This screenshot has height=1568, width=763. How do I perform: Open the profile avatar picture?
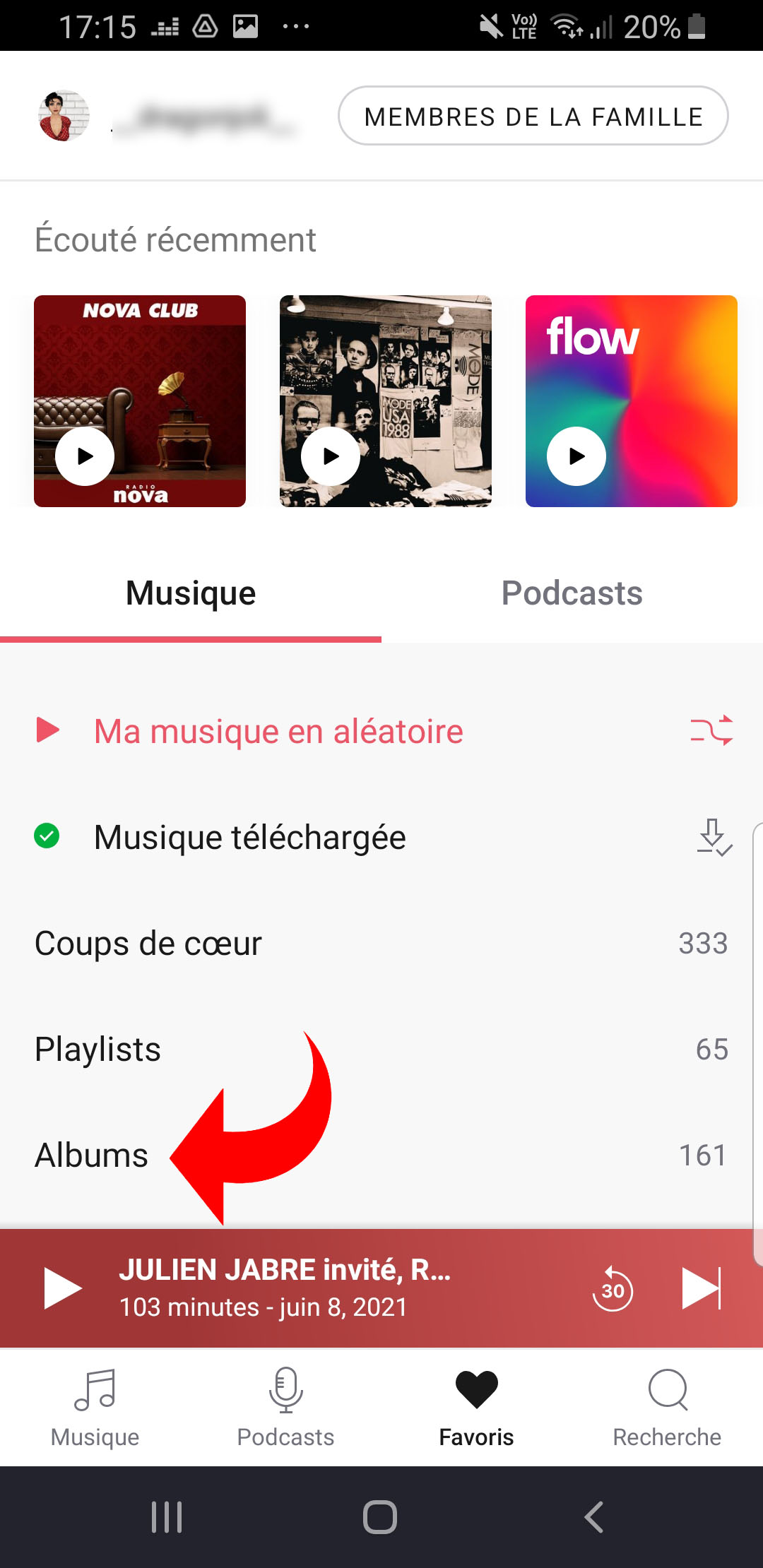(63, 116)
